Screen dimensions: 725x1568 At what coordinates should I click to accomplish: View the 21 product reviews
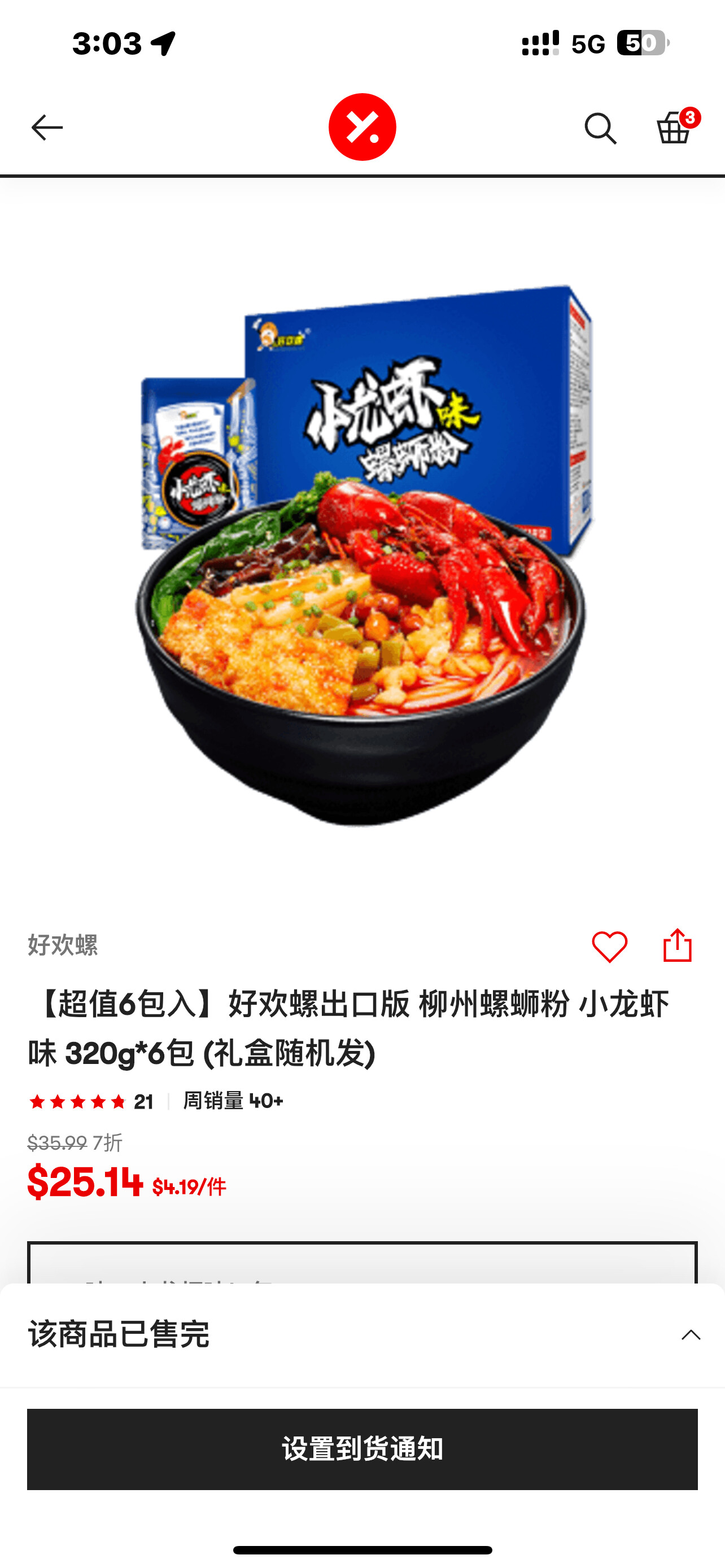pyautogui.click(x=91, y=1101)
